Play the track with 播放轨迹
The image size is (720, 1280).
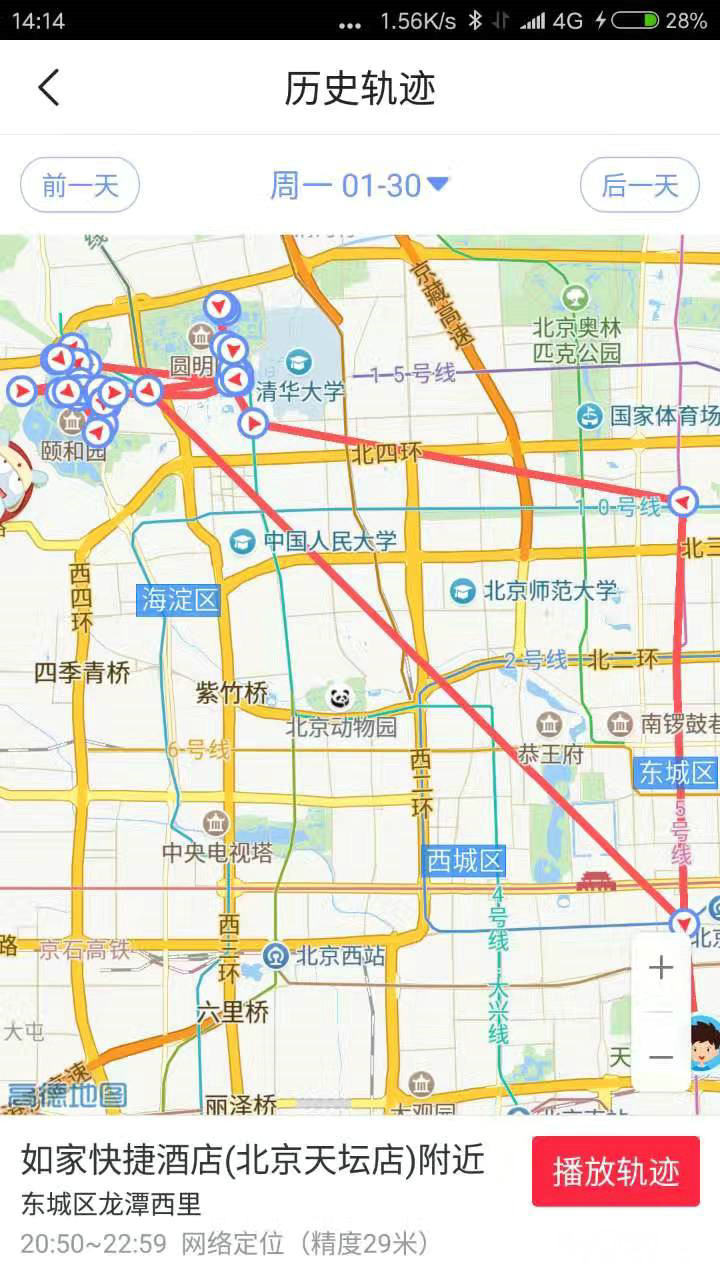(x=615, y=1171)
